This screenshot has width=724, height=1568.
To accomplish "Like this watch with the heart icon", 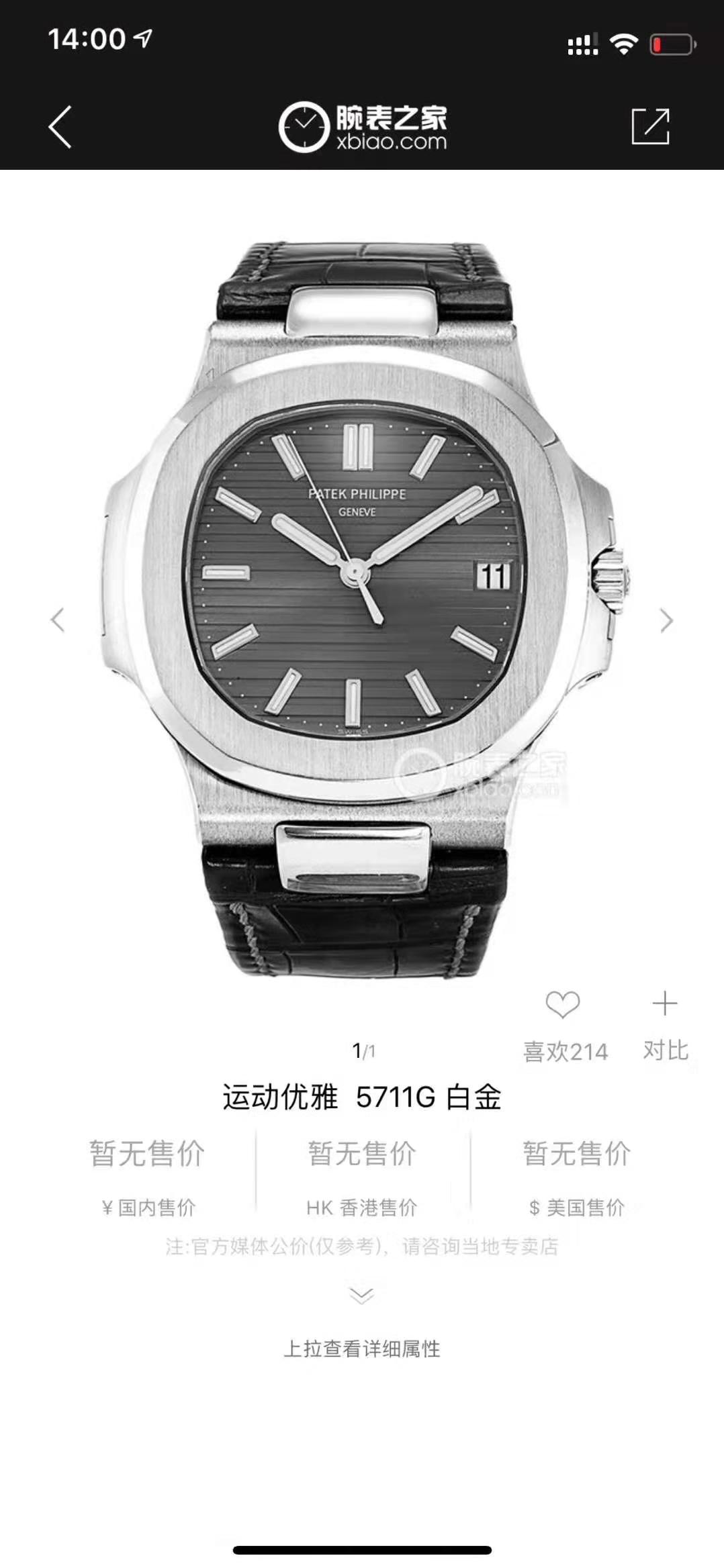I will point(563,1005).
